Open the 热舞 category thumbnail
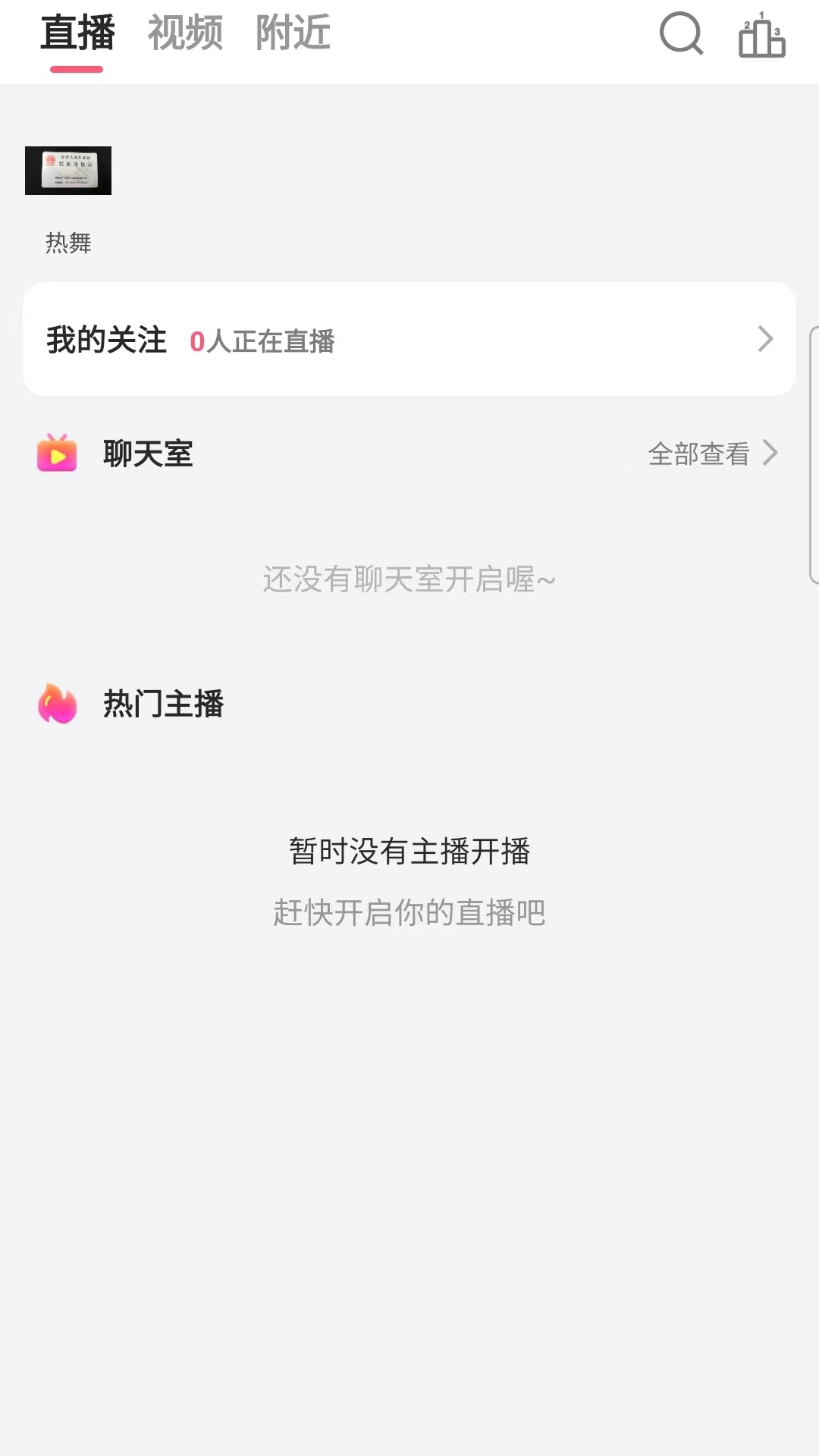Image resolution: width=819 pixels, height=1456 pixels. click(68, 171)
